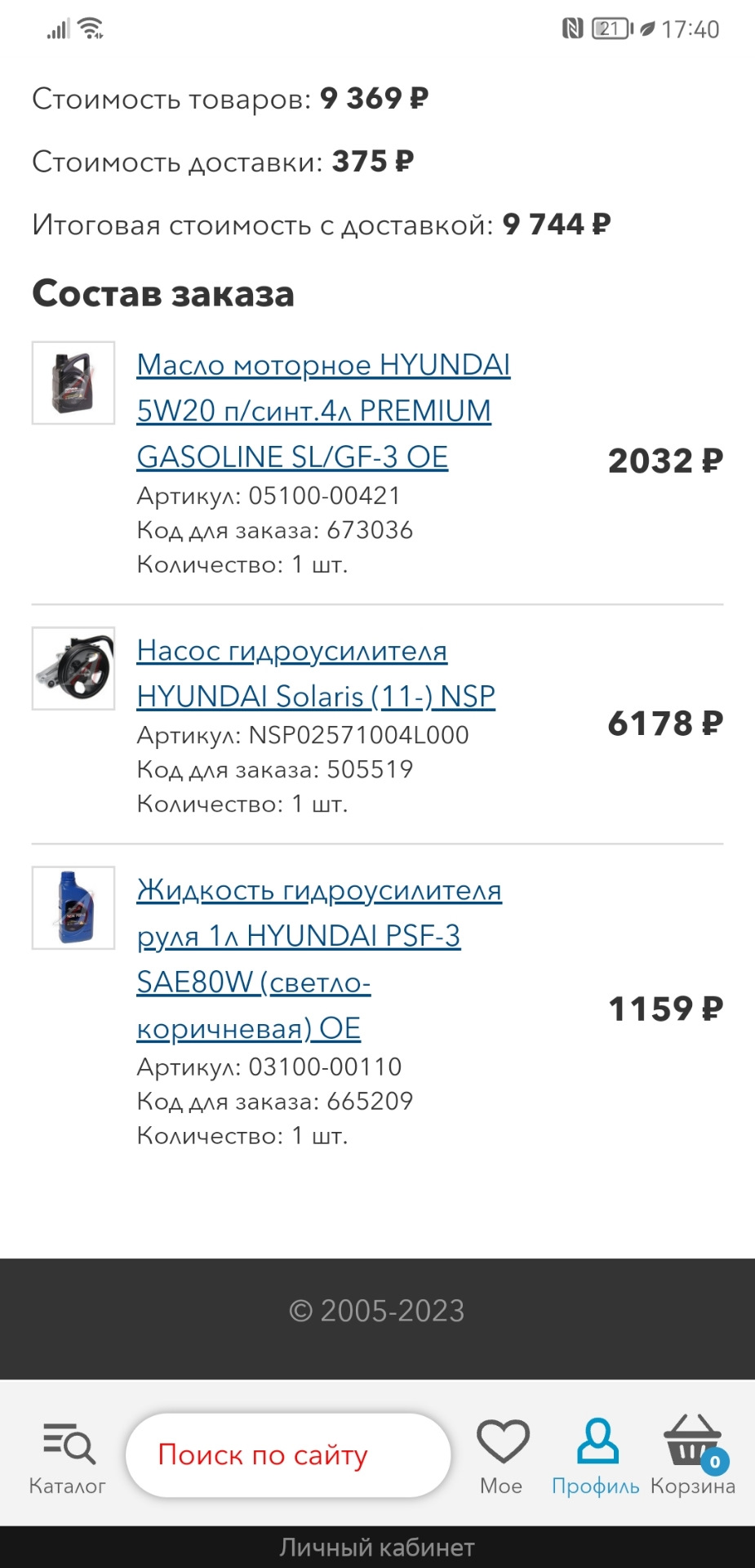
Task: Open the Каталог tab
Action: [x=68, y=1457]
